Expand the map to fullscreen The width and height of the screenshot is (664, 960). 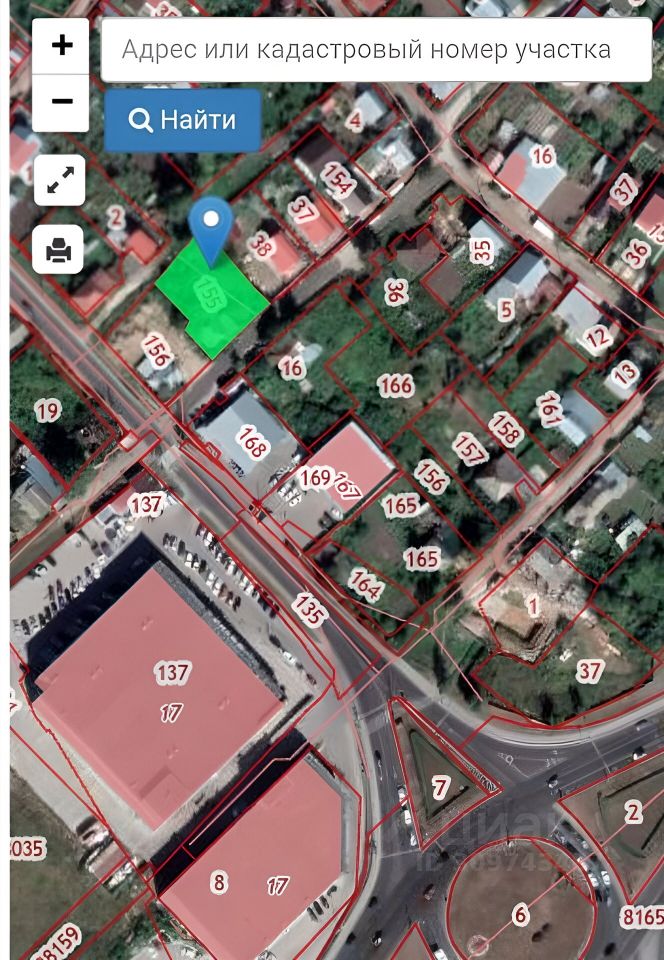tap(60, 181)
